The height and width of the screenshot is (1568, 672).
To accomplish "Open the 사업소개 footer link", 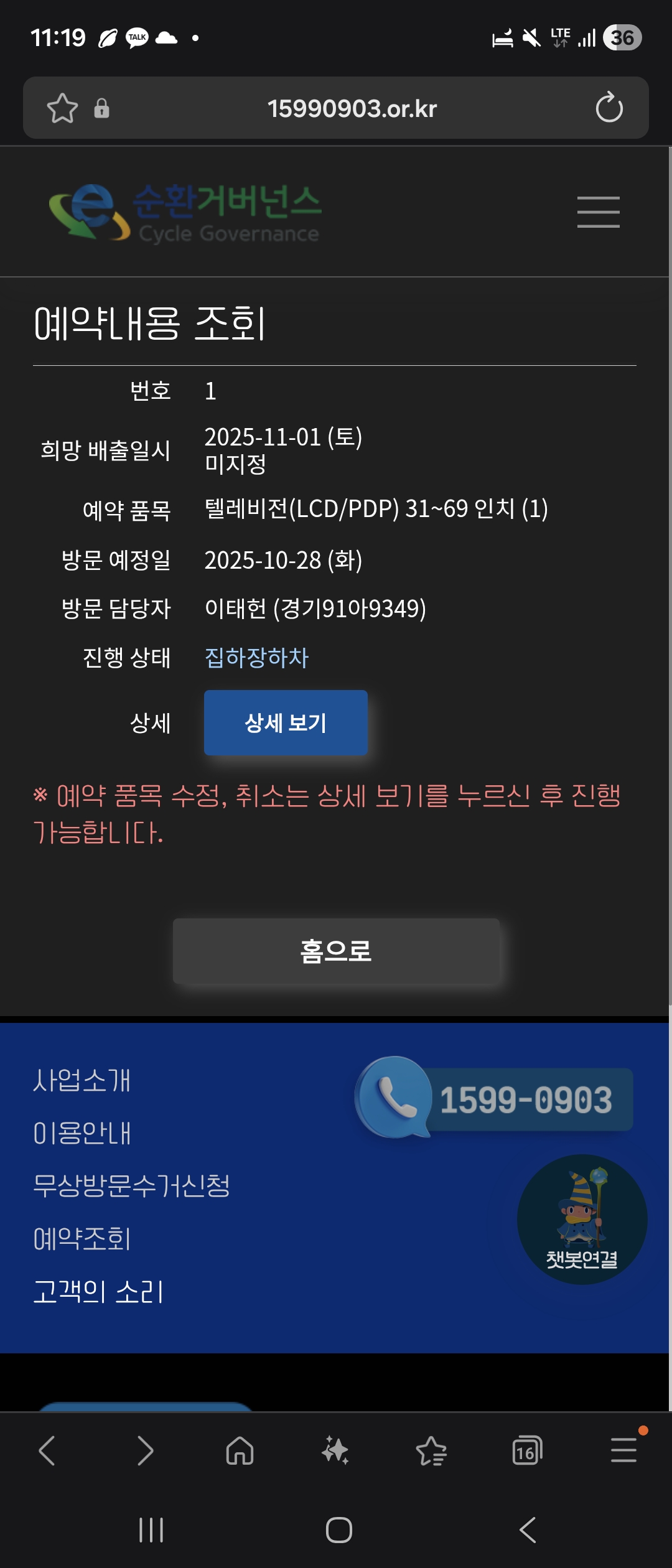I will (82, 1080).
